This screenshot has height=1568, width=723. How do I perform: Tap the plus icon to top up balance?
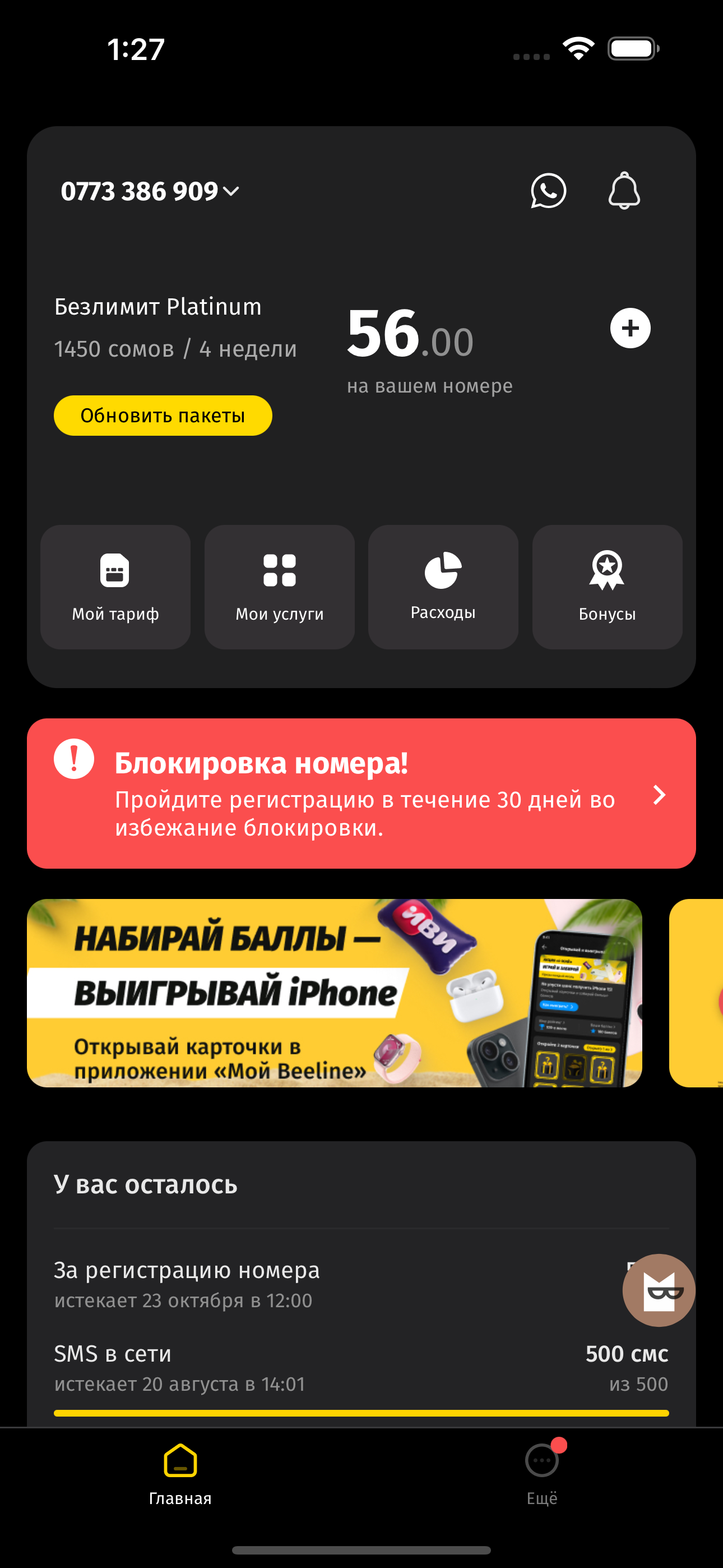click(630, 328)
